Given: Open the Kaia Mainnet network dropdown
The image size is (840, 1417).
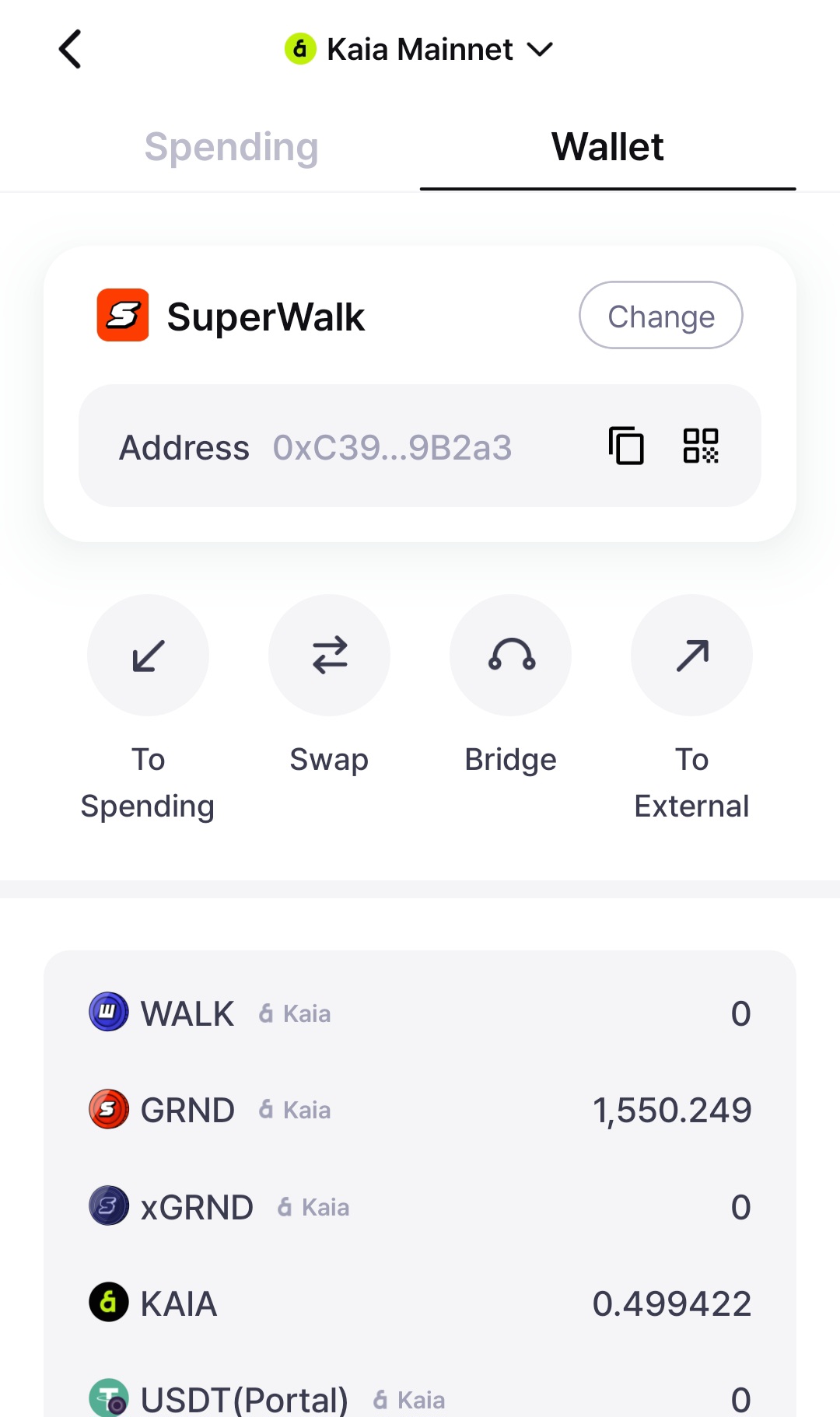Looking at the screenshot, I should point(420,50).
